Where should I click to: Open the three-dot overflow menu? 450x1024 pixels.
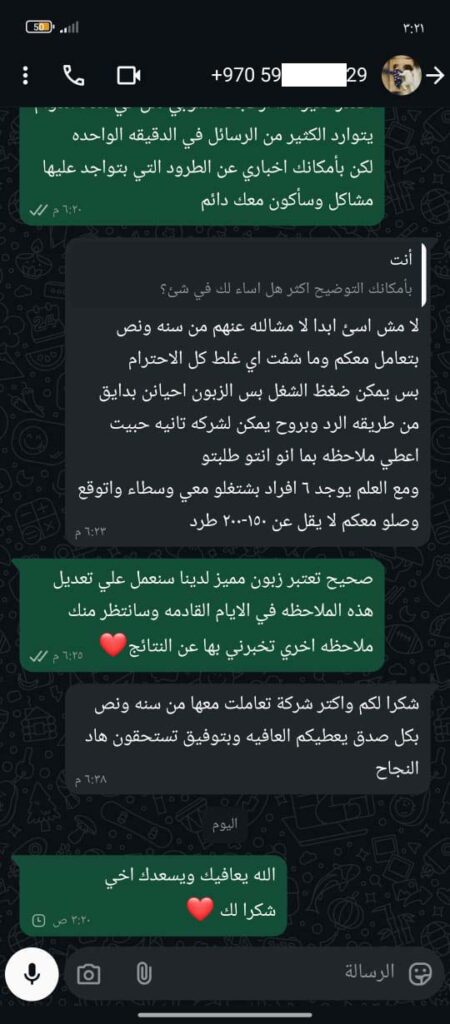(25, 76)
